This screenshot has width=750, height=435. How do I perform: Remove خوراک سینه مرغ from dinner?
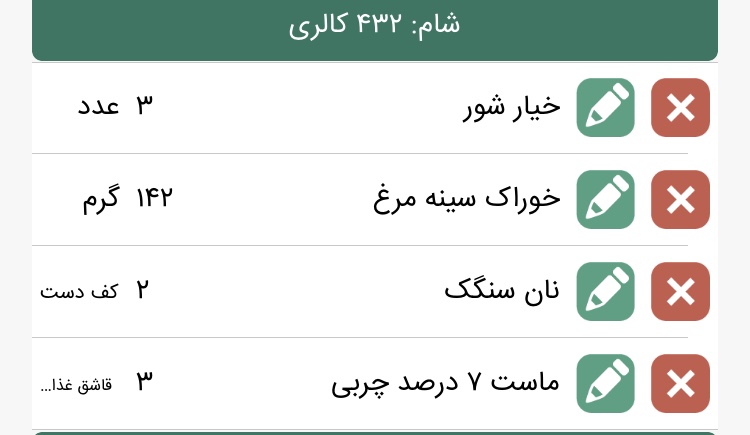click(x=680, y=199)
